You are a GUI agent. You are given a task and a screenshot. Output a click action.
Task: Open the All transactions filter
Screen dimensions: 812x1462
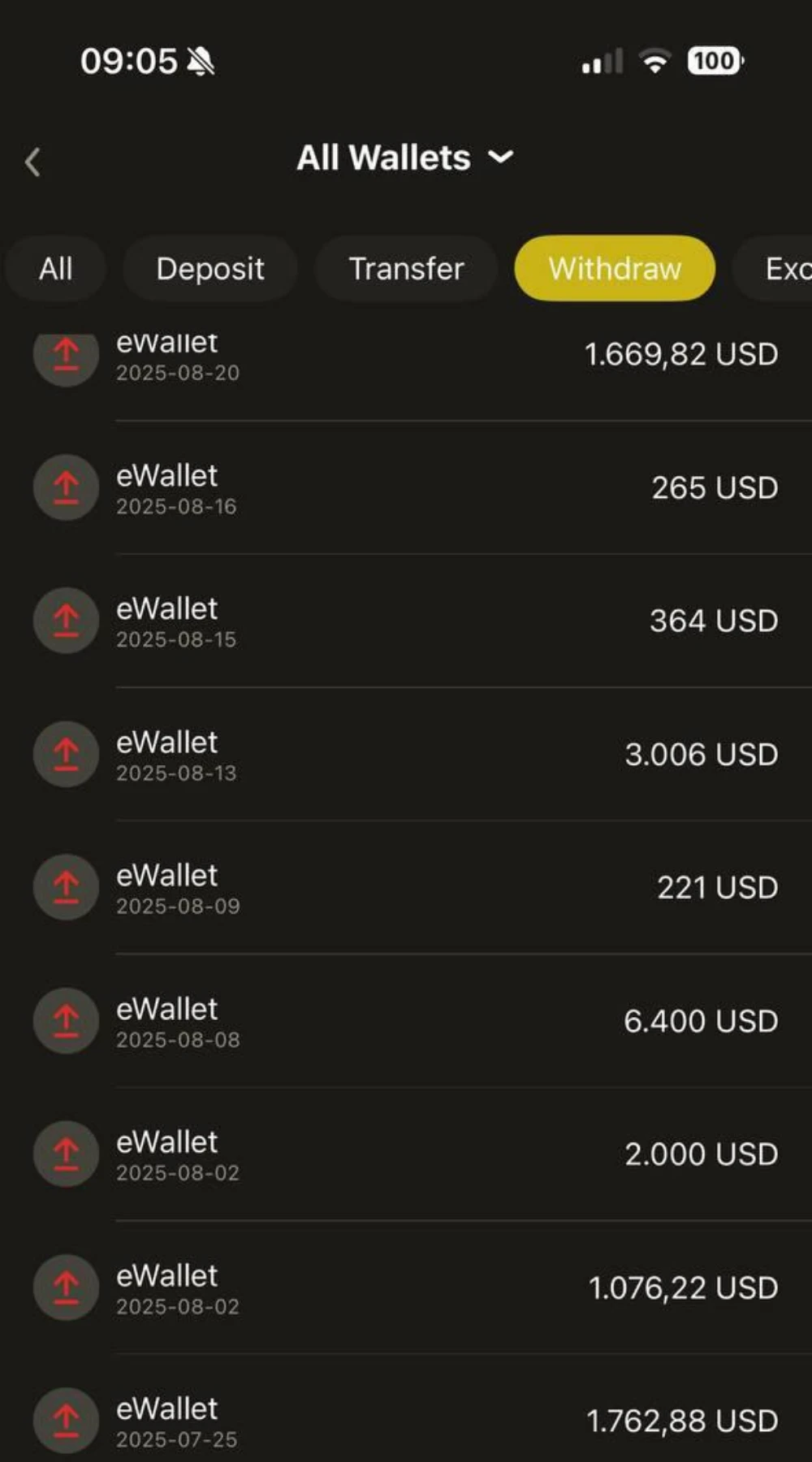tap(54, 269)
